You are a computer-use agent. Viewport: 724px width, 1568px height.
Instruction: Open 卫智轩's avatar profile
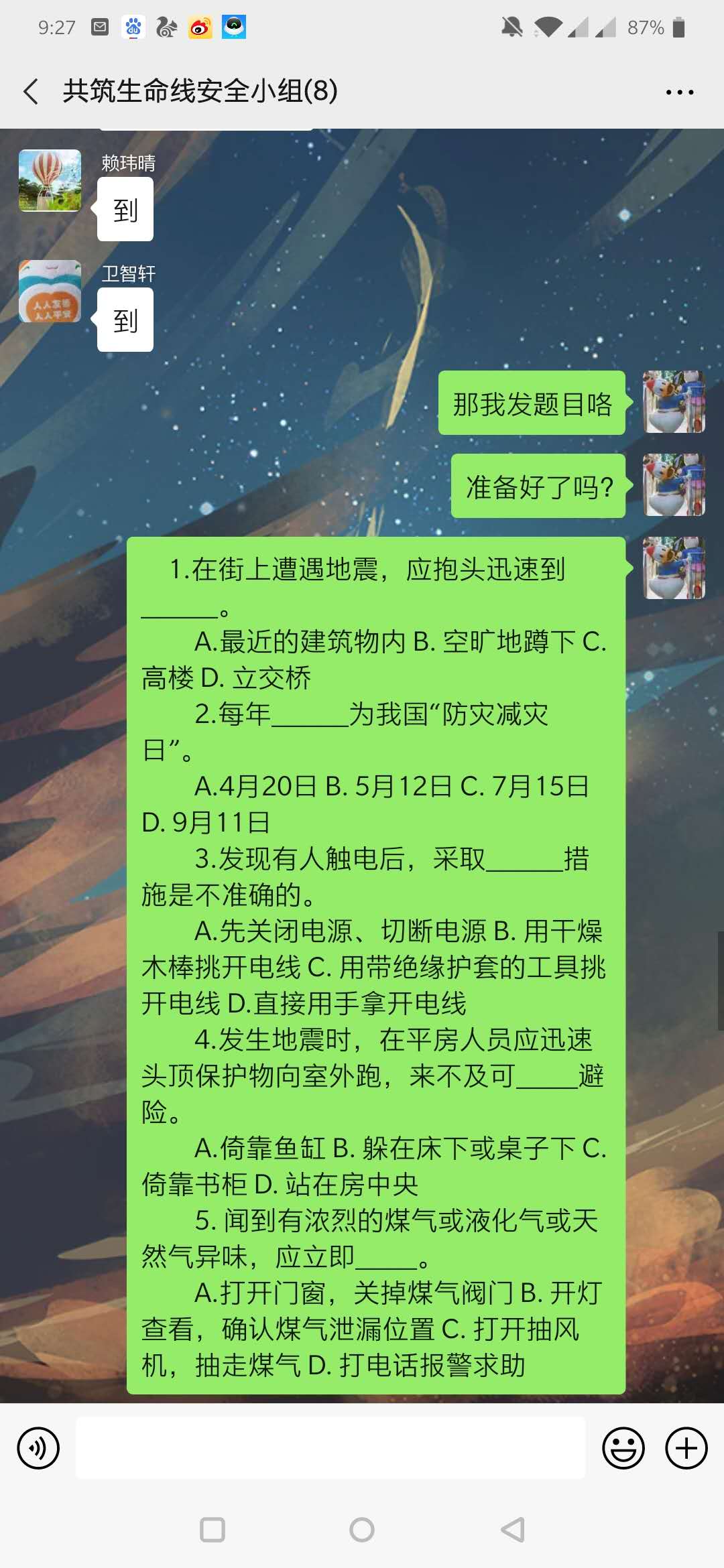click(50, 291)
